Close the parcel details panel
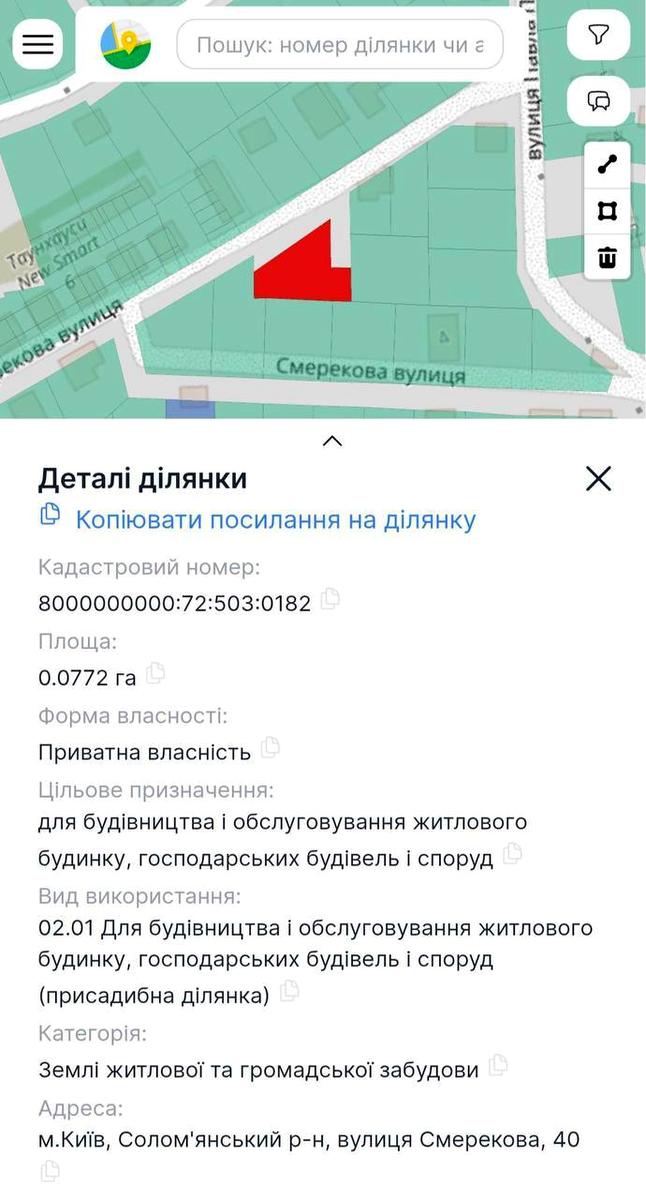 click(x=598, y=479)
